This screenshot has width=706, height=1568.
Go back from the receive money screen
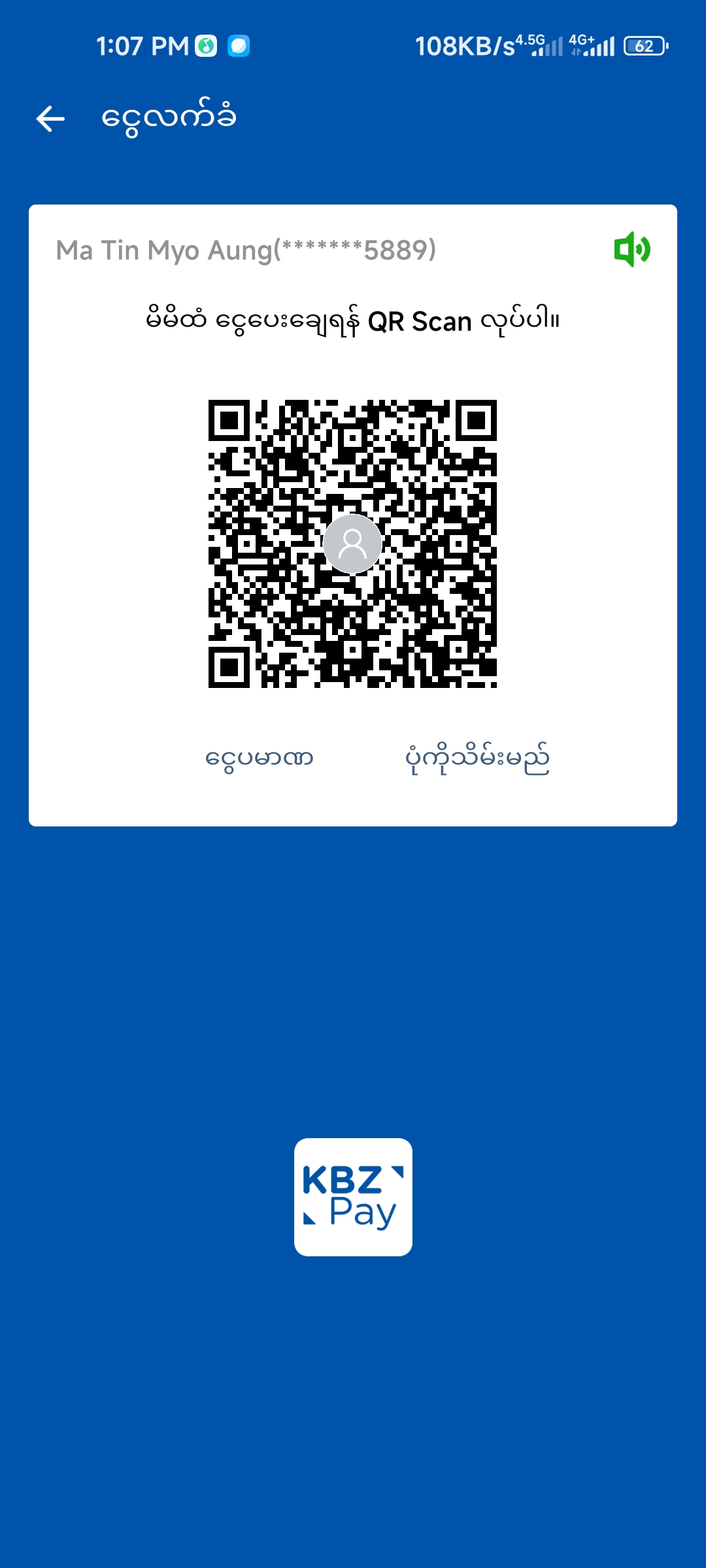[50, 119]
